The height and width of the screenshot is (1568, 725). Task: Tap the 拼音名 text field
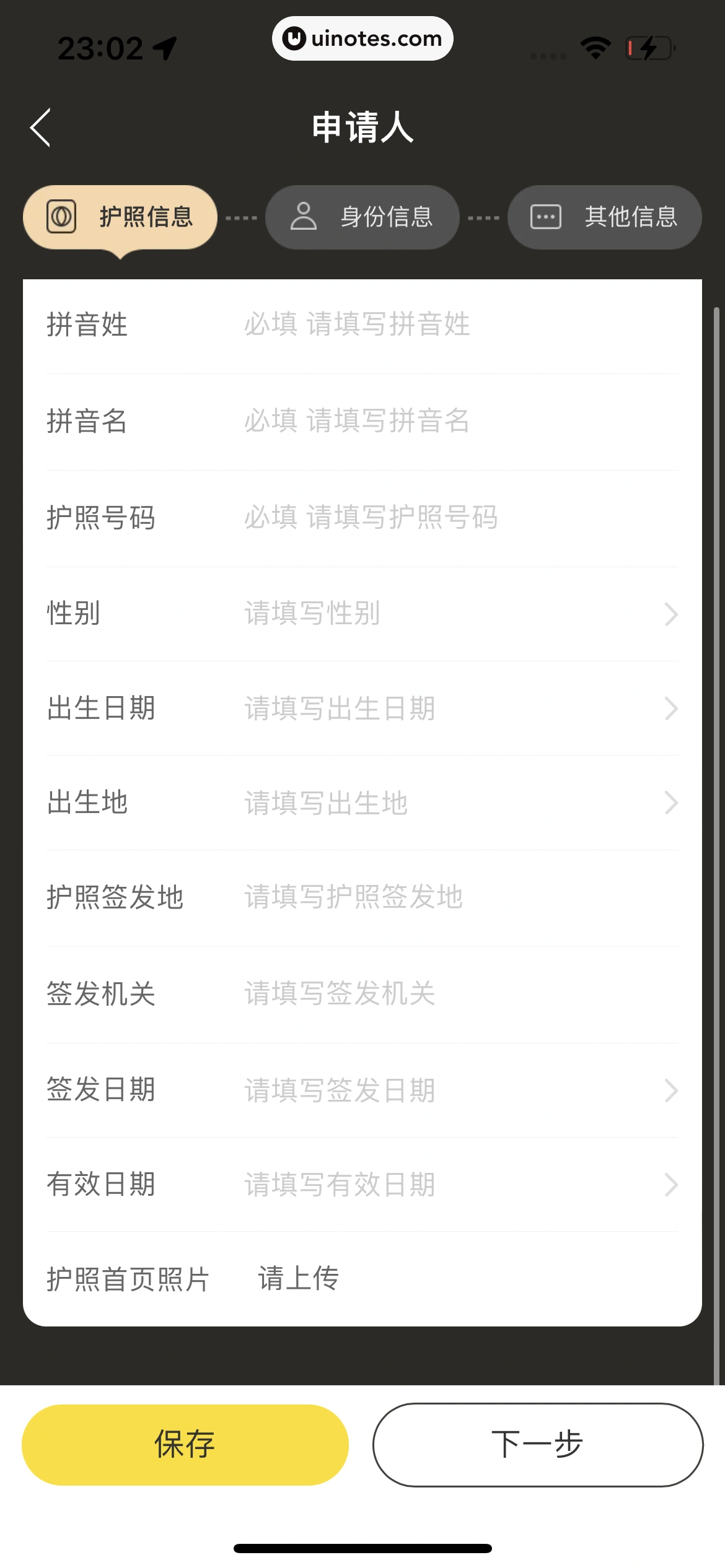(x=459, y=421)
